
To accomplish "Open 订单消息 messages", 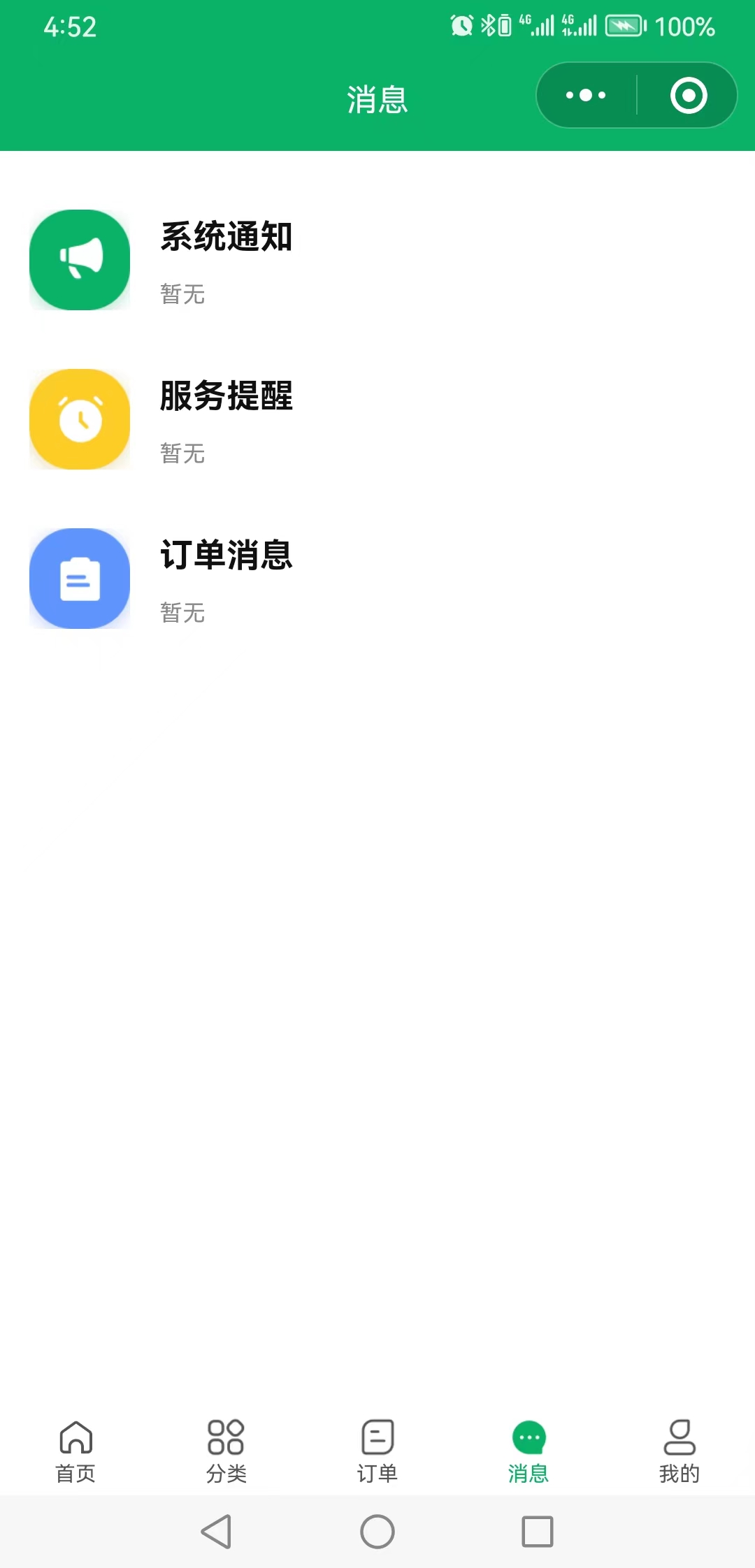I will tap(226, 579).
